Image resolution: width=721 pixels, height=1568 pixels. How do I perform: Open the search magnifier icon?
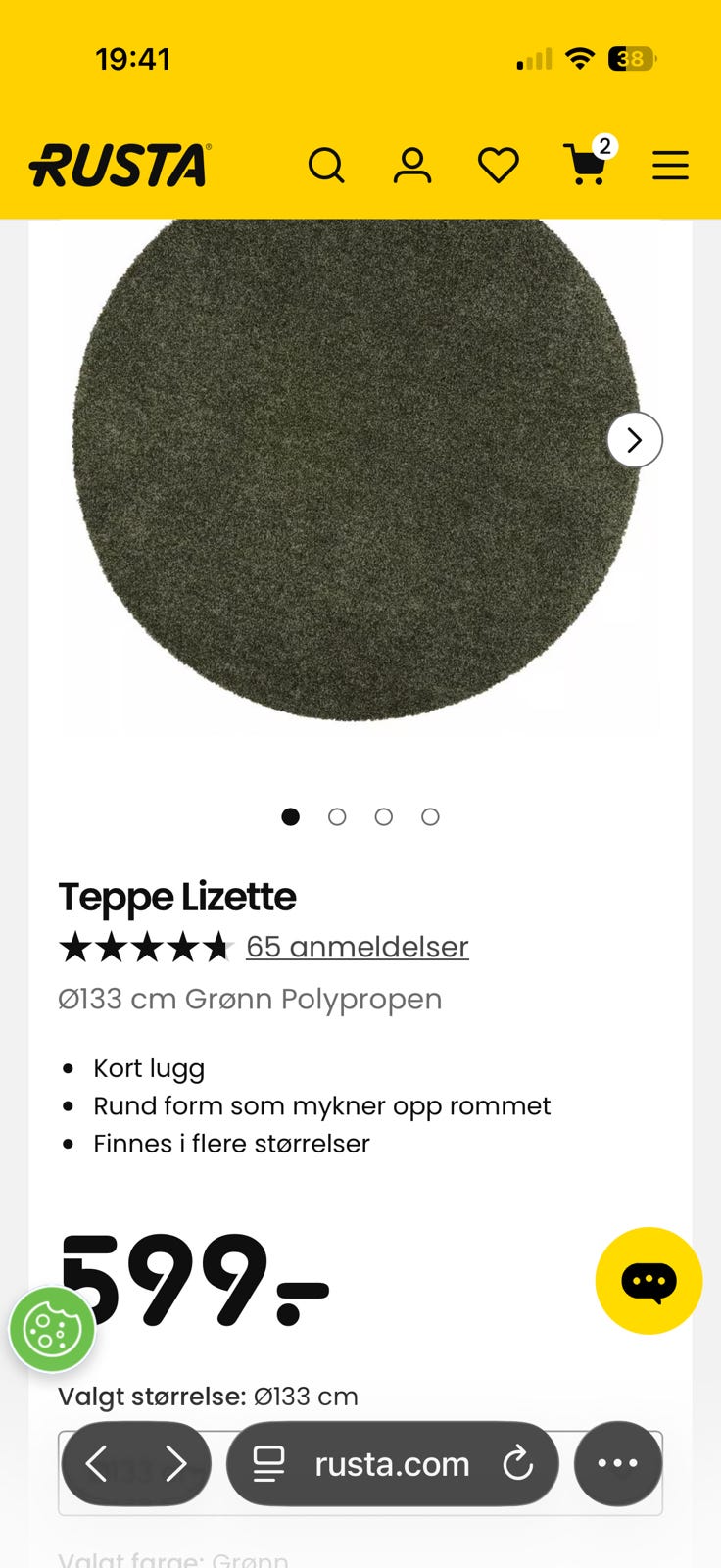[x=326, y=166]
